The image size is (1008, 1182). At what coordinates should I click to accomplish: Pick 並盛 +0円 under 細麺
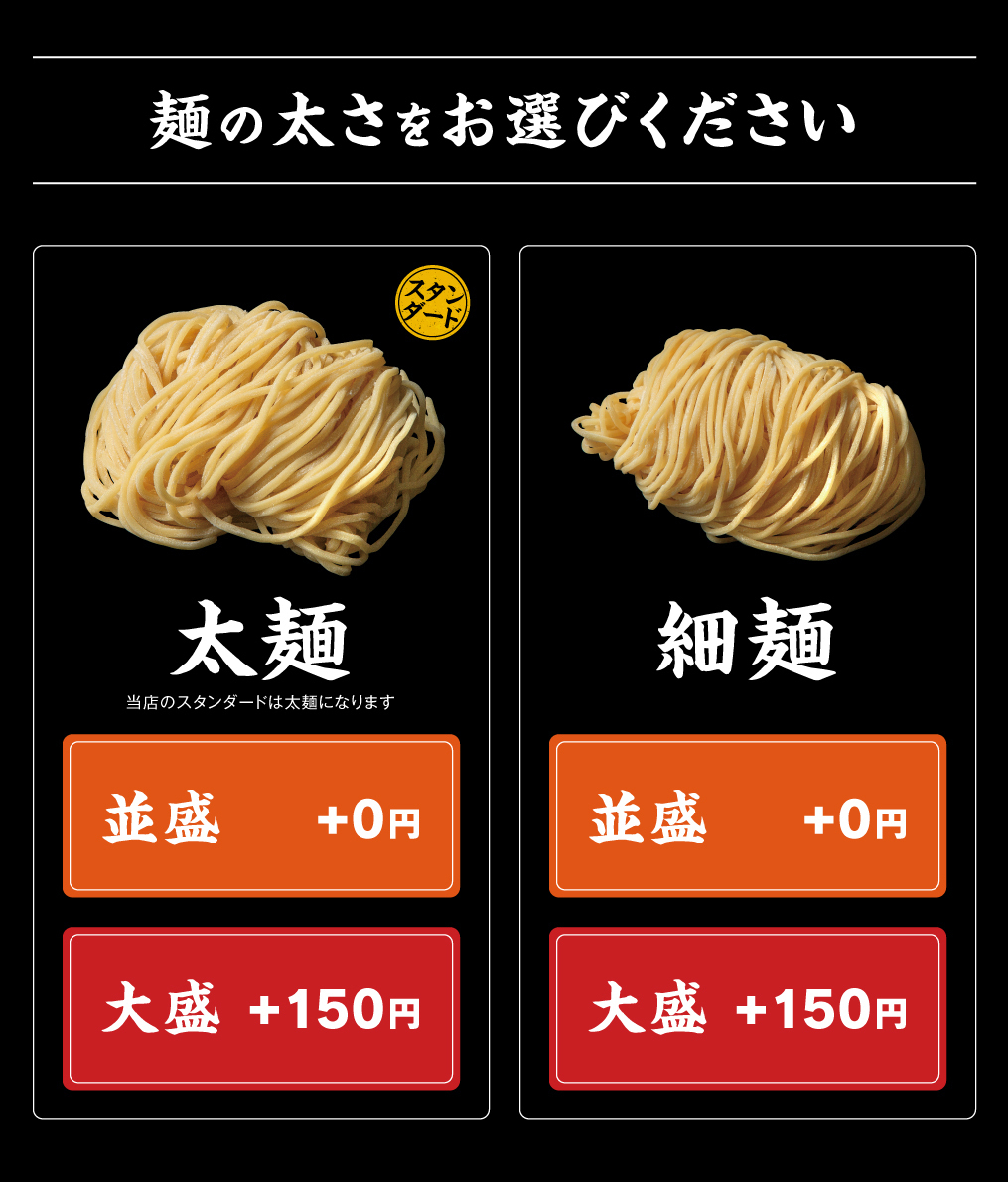tap(747, 815)
